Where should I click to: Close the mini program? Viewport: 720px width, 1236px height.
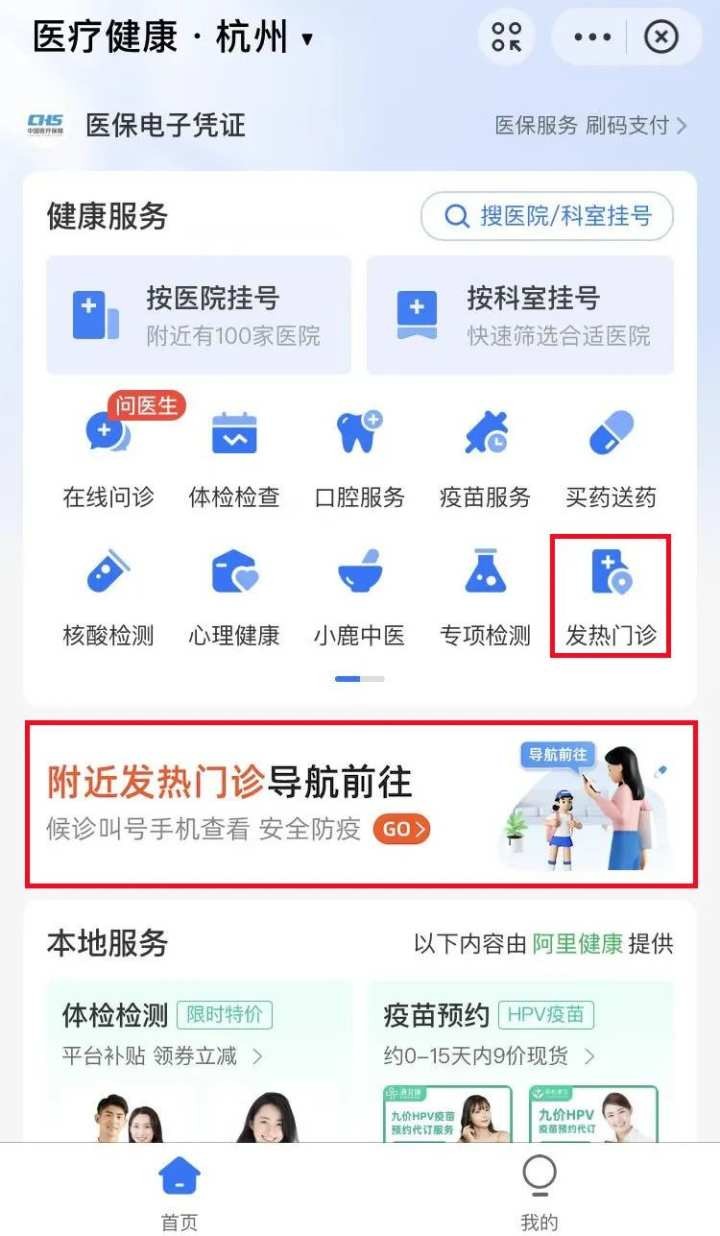click(661, 38)
